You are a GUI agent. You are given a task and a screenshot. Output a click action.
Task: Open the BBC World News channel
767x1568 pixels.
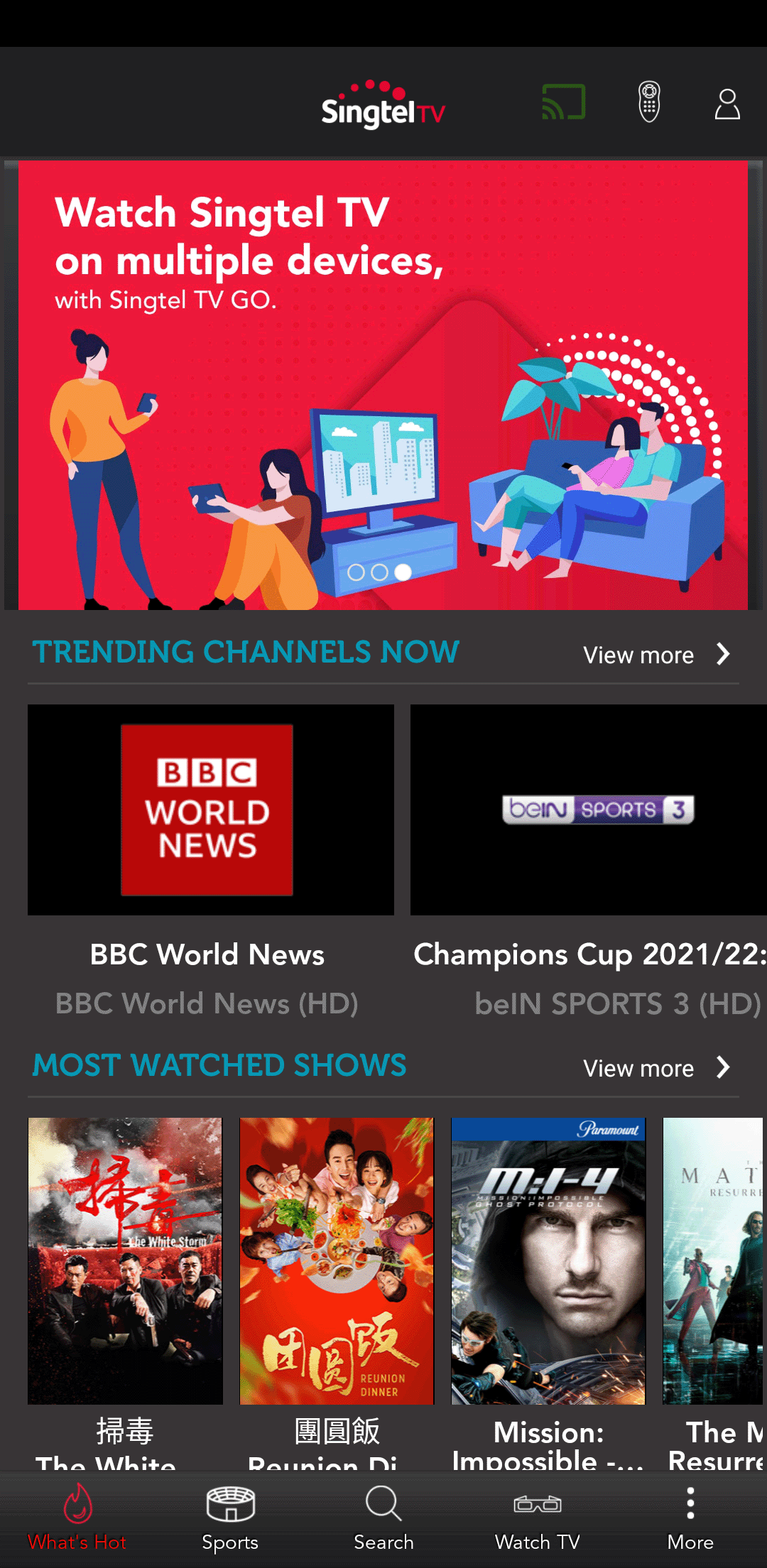210,810
